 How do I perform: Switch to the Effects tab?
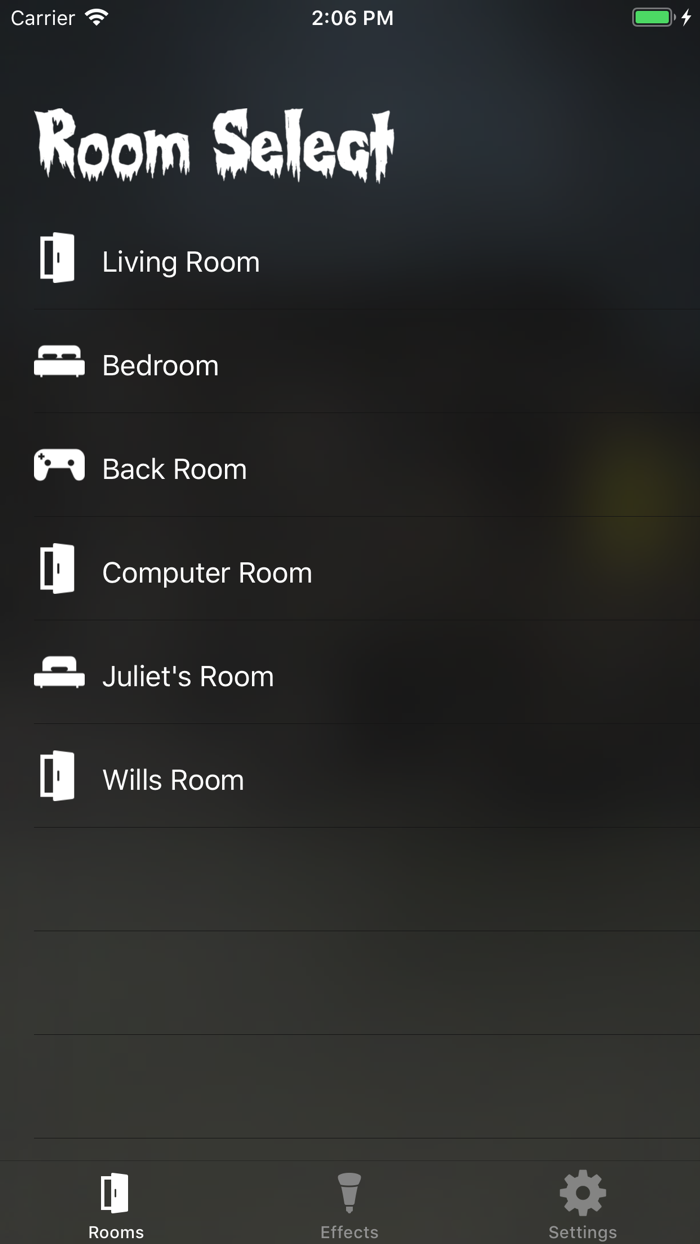[x=349, y=1204]
